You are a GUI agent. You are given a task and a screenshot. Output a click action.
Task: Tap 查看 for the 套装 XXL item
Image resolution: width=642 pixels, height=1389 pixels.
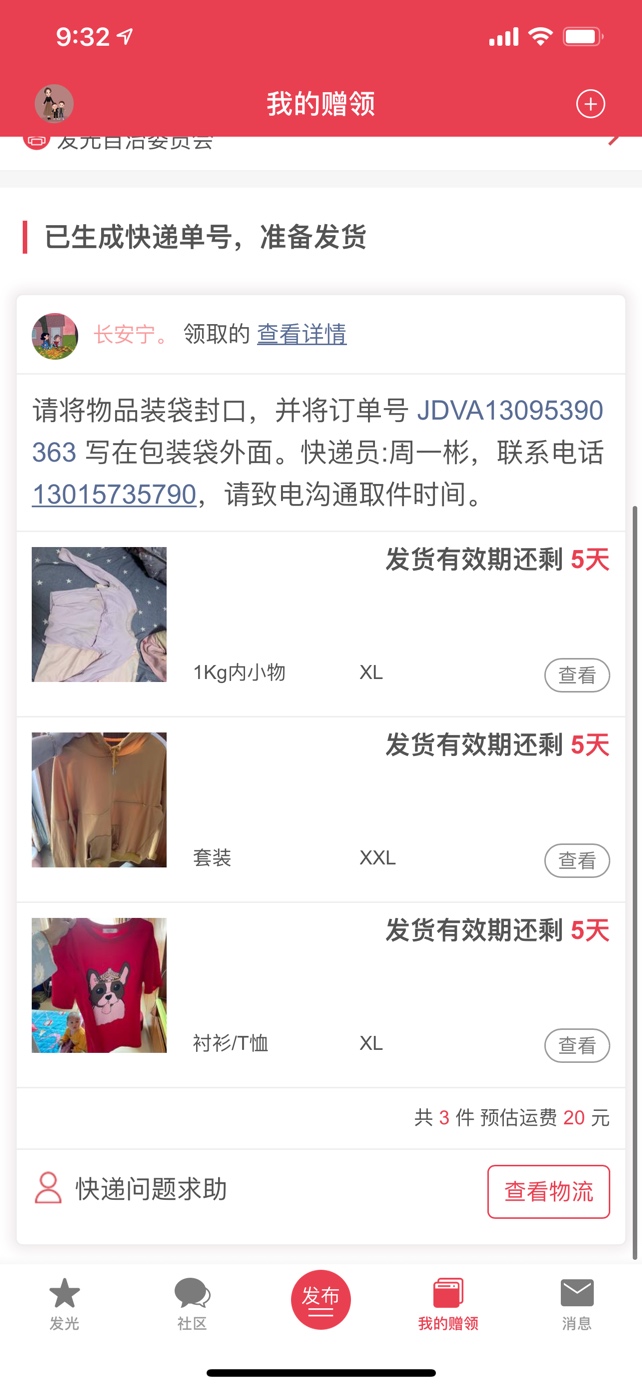tap(576, 860)
